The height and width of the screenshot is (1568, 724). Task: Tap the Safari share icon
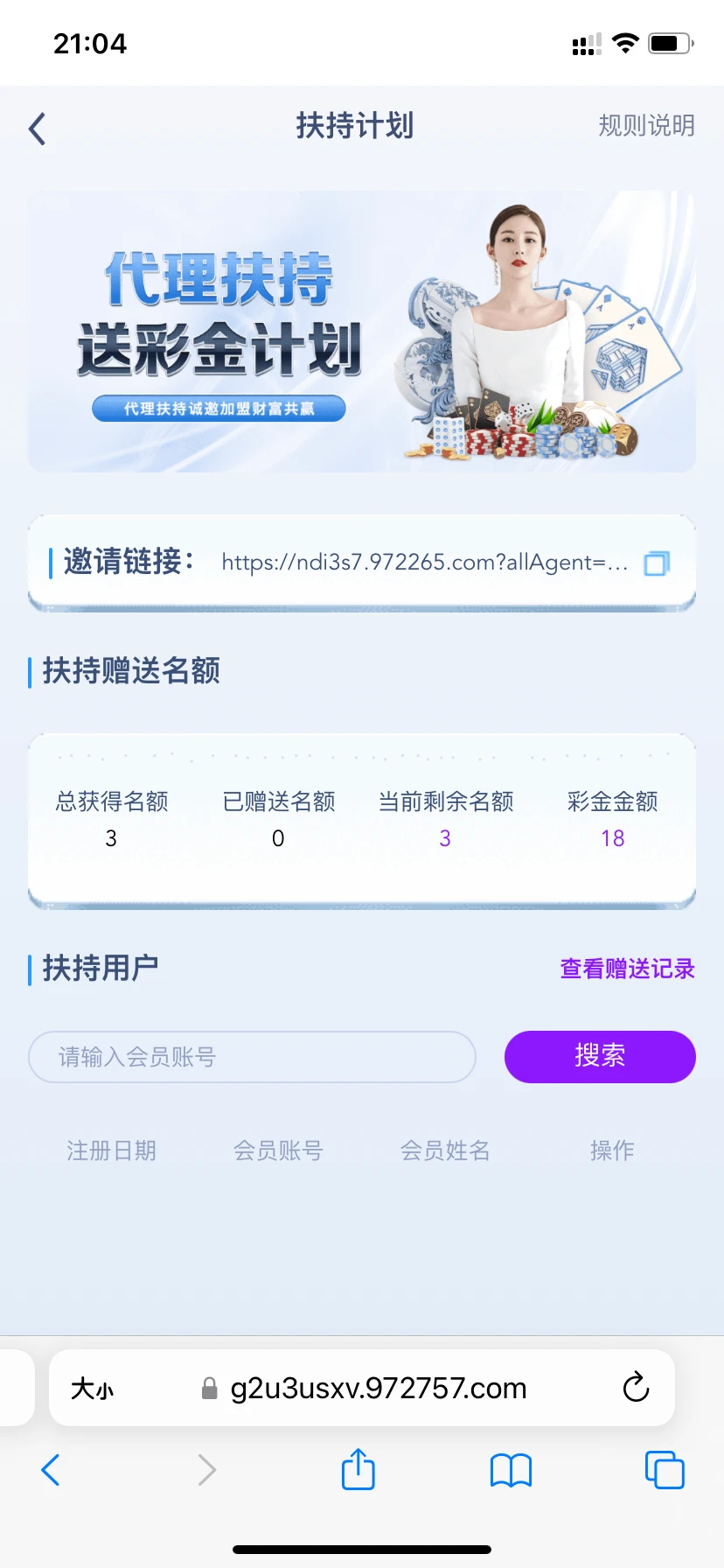(358, 1470)
